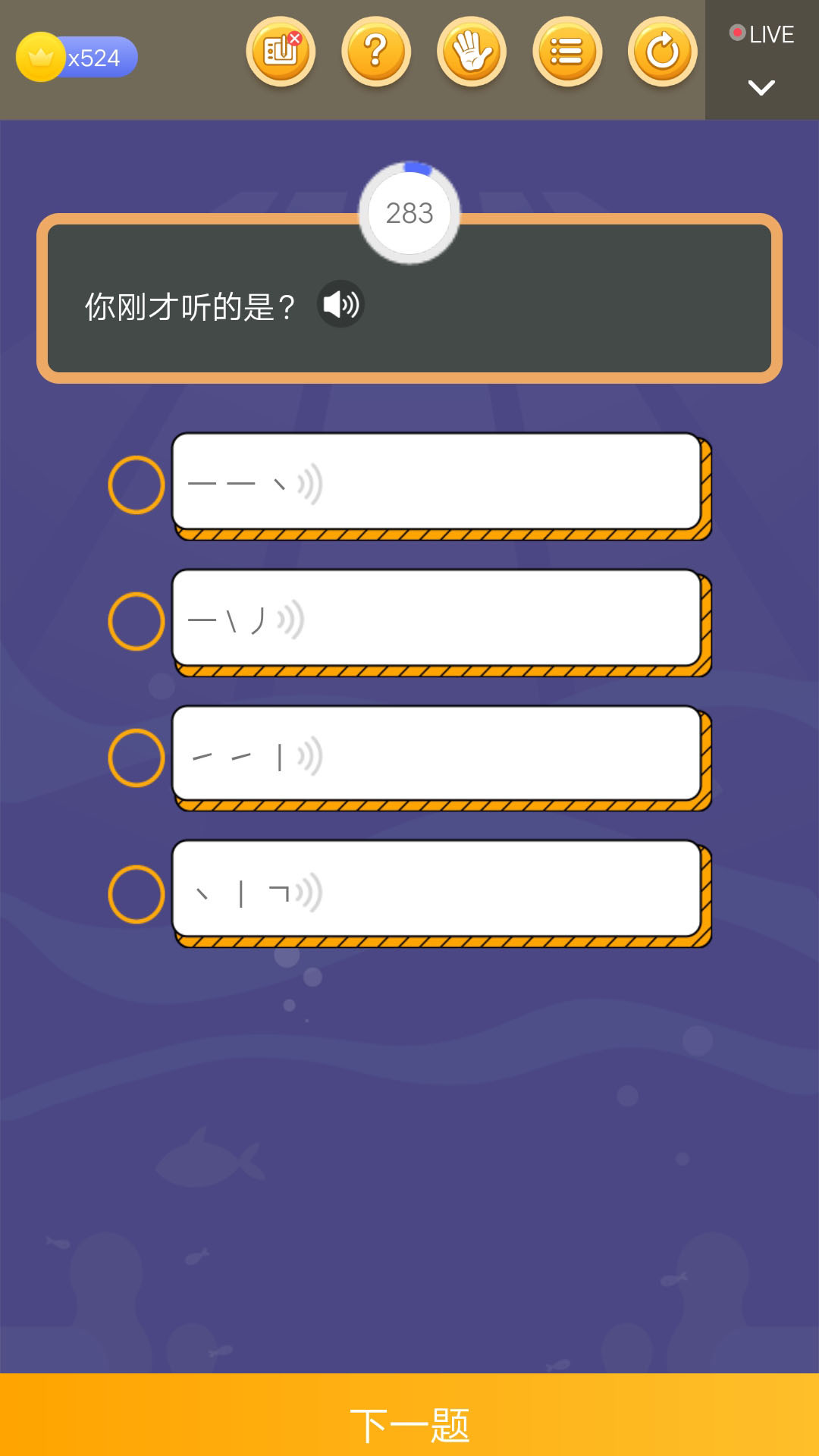The height and width of the screenshot is (1456, 819).
Task: Open the crown coins x524 badge
Action: [x=77, y=58]
